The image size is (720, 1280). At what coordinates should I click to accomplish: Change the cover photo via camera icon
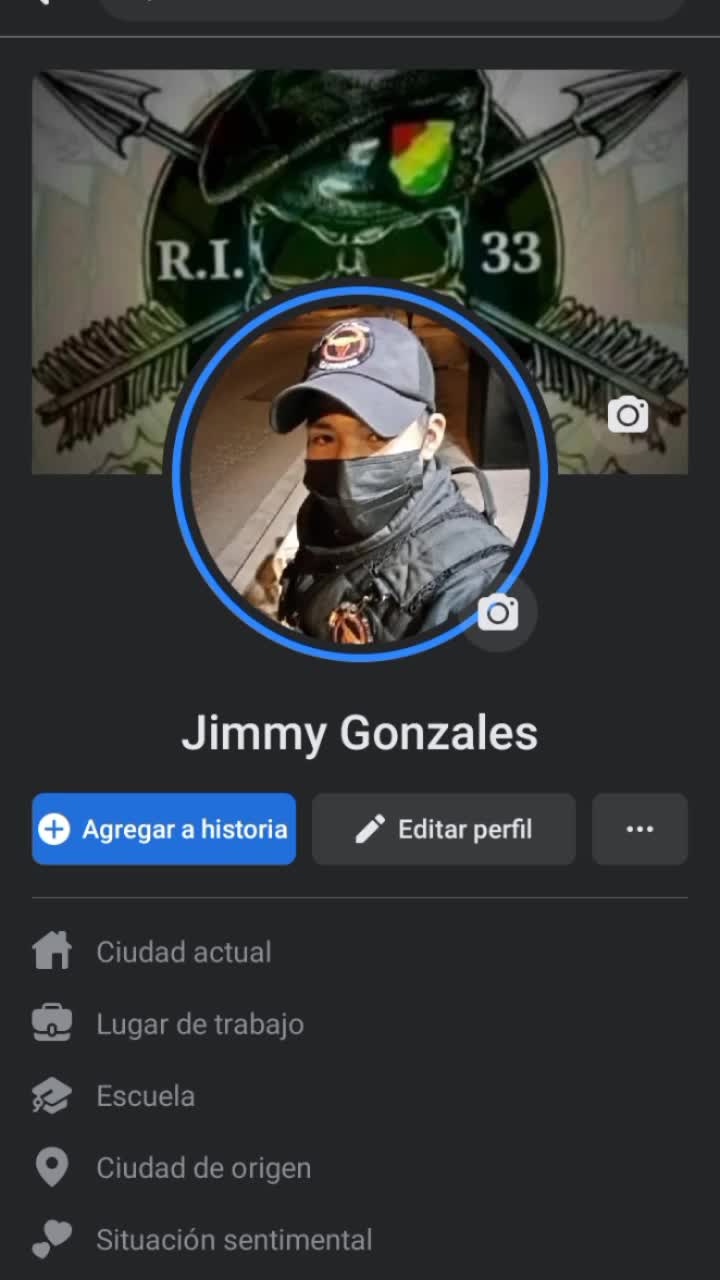click(628, 414)
